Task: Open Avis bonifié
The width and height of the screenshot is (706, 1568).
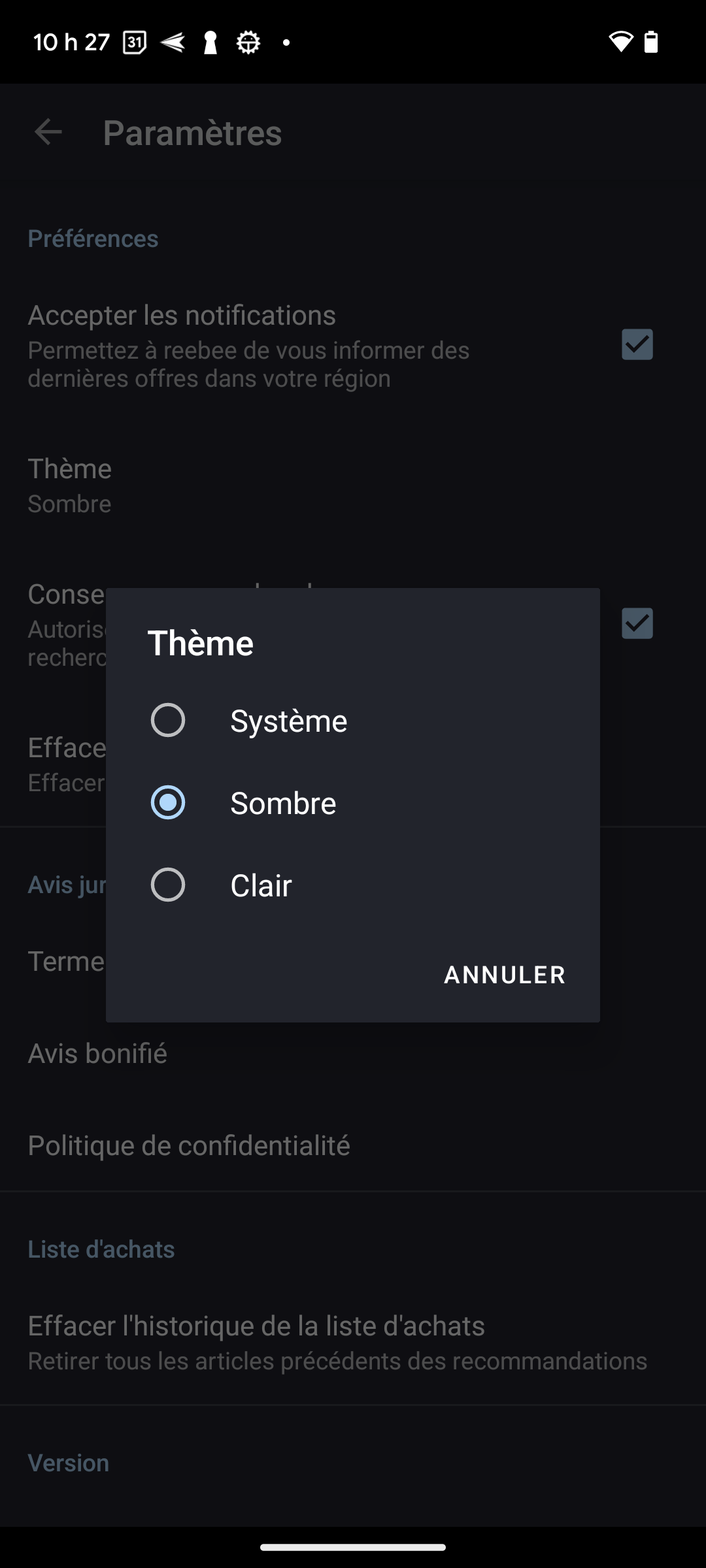Action: coord(97,1053)
